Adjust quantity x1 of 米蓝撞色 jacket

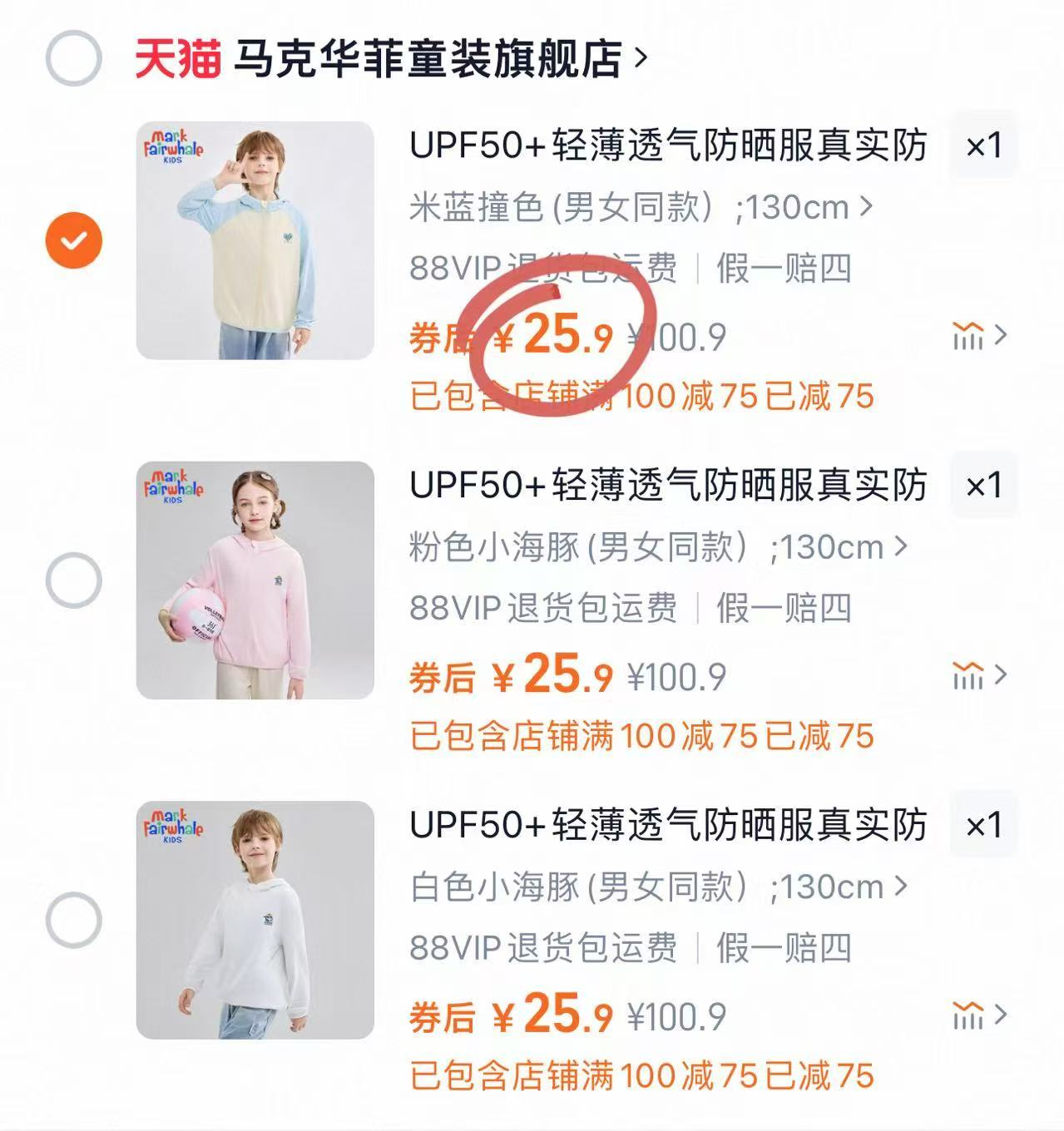tap(983, 146)
